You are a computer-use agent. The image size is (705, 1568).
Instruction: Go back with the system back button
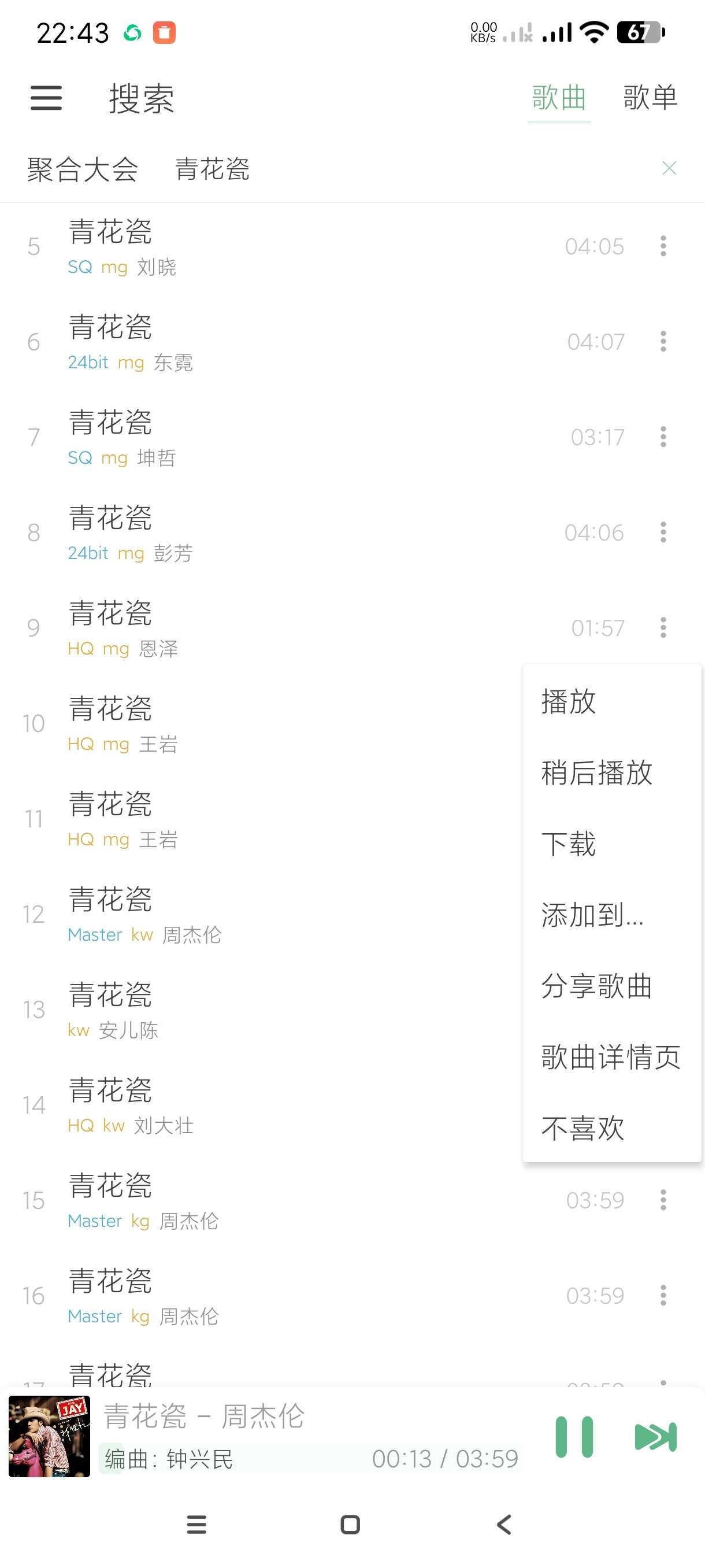pos(504,1525)
